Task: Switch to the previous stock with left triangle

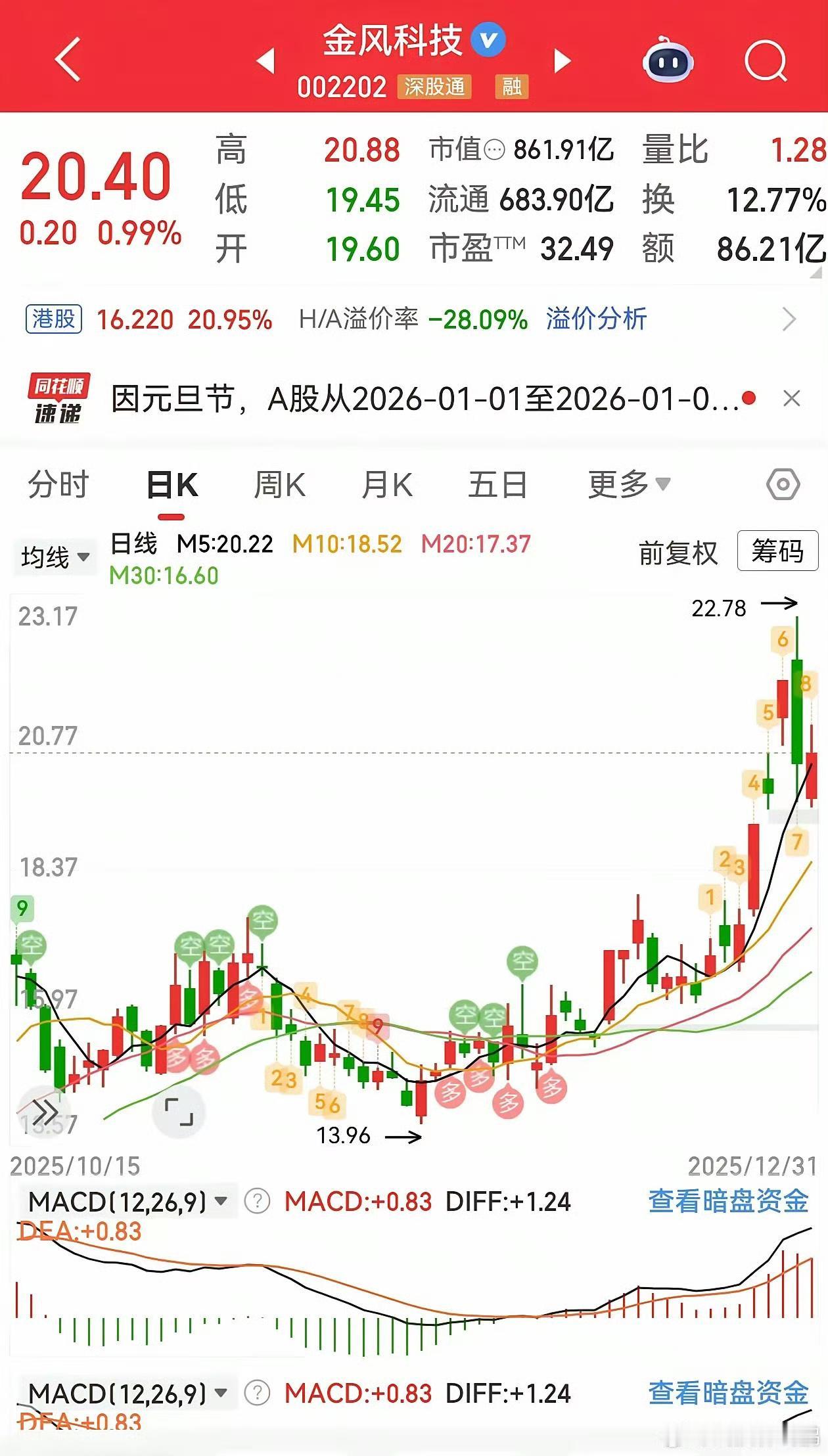Action: pos(265,60)
